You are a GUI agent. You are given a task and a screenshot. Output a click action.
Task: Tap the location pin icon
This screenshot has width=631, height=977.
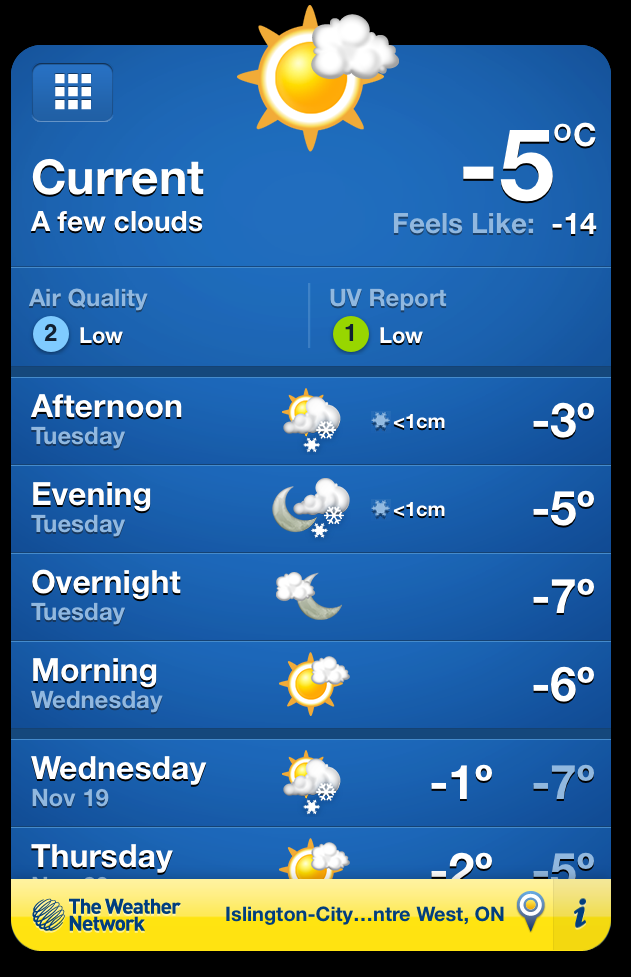(x=530, y=912)
